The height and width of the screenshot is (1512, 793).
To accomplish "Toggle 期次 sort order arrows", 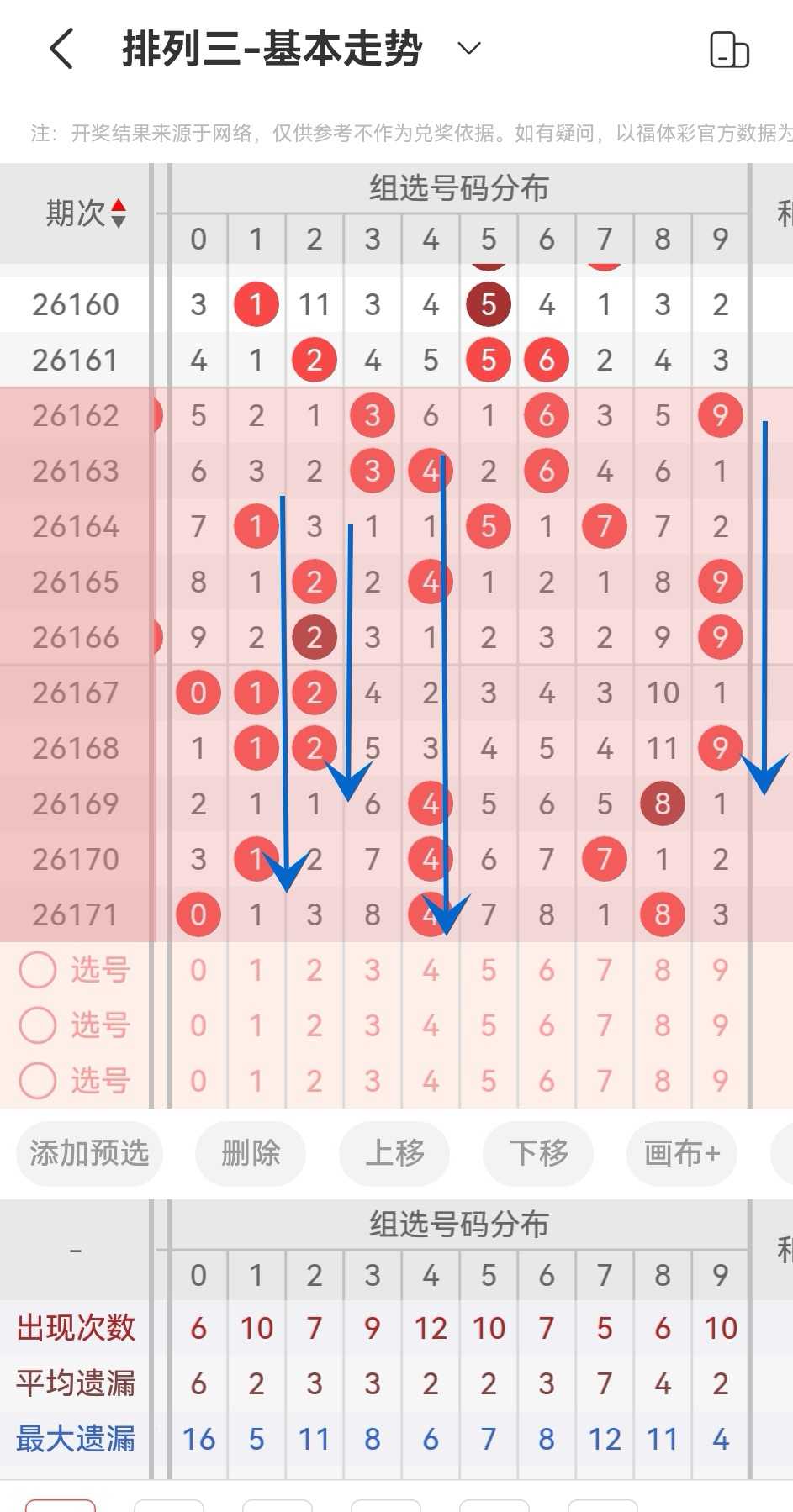I will [119, 213].
